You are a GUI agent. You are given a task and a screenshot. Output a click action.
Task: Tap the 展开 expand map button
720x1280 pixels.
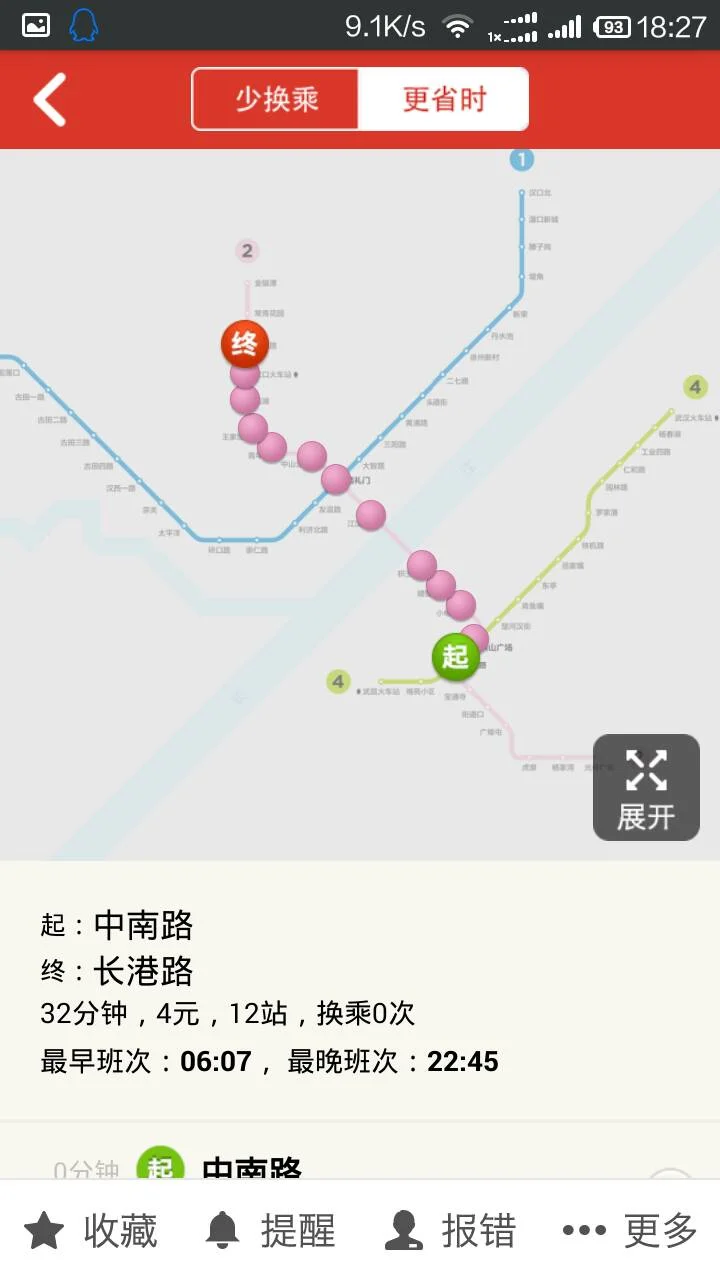coord(646,787)
